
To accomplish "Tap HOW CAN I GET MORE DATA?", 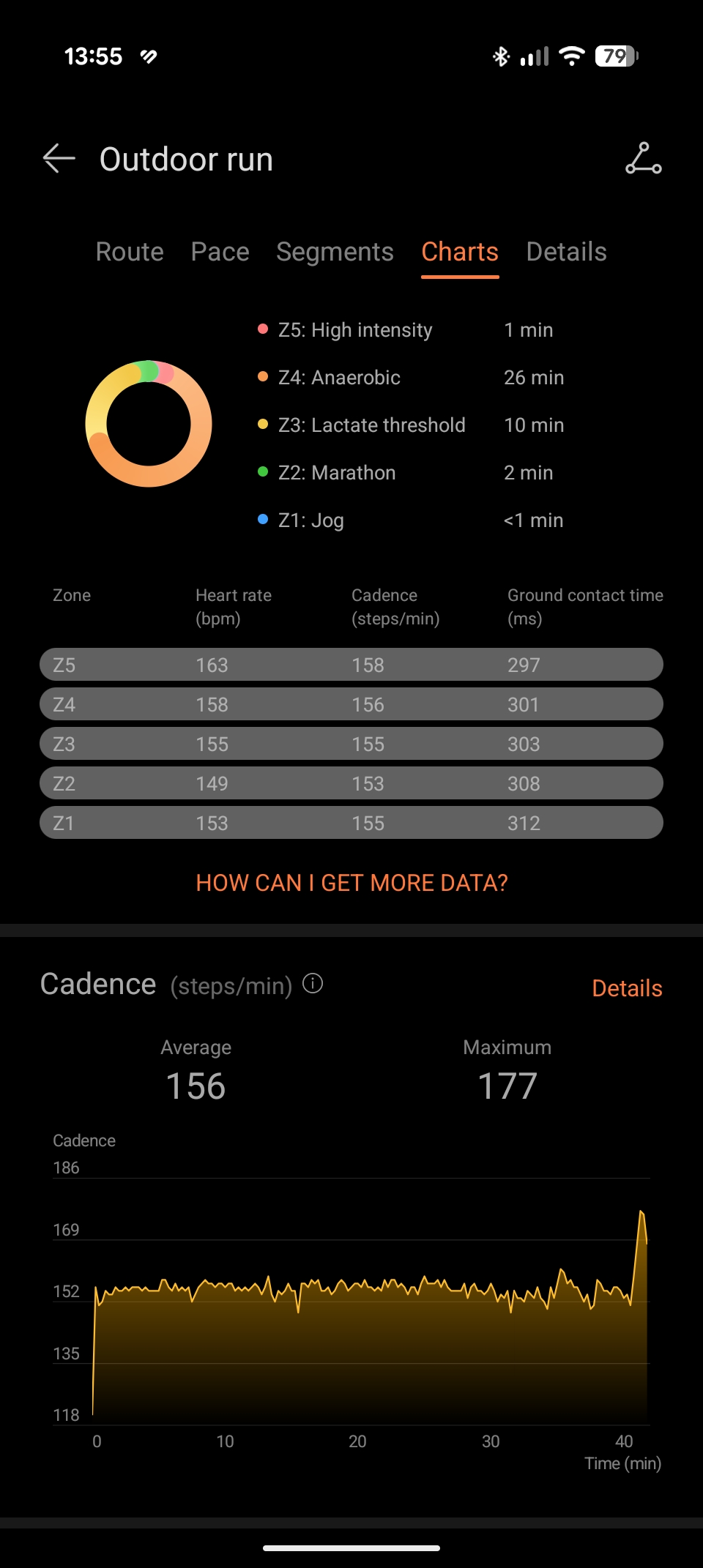I will point(351,883).
